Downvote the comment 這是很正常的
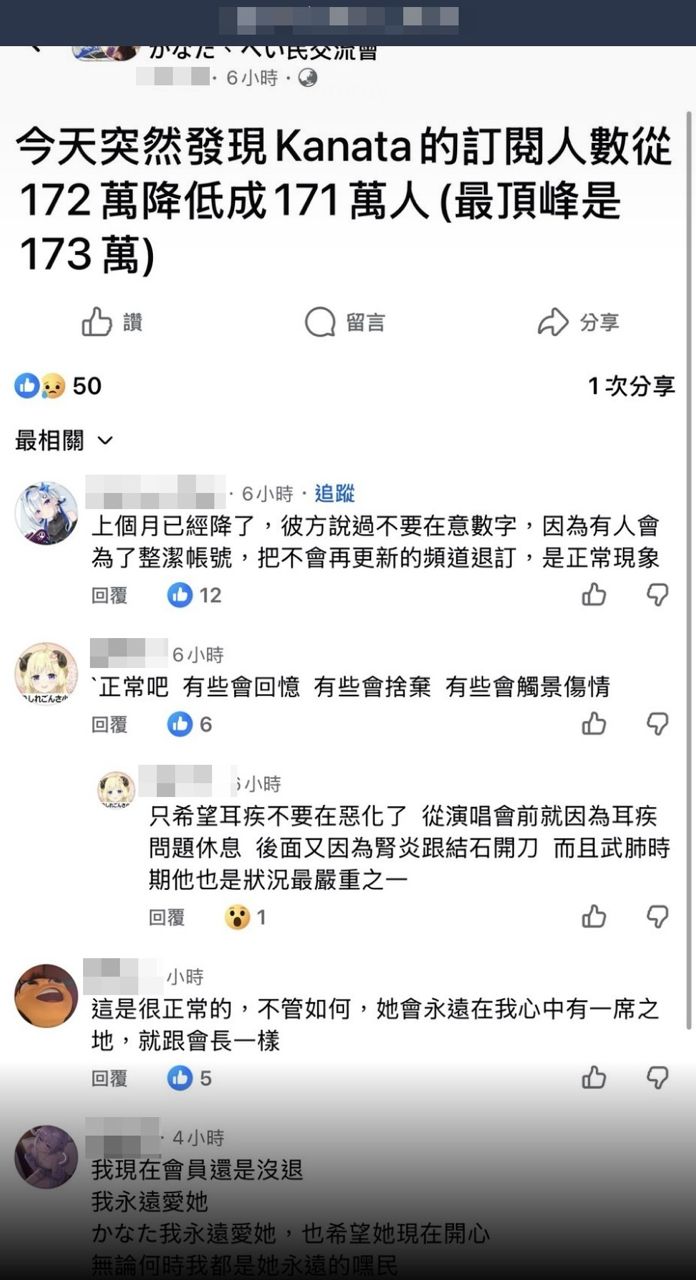The image size is (696, 1280). click(657, 1078)
